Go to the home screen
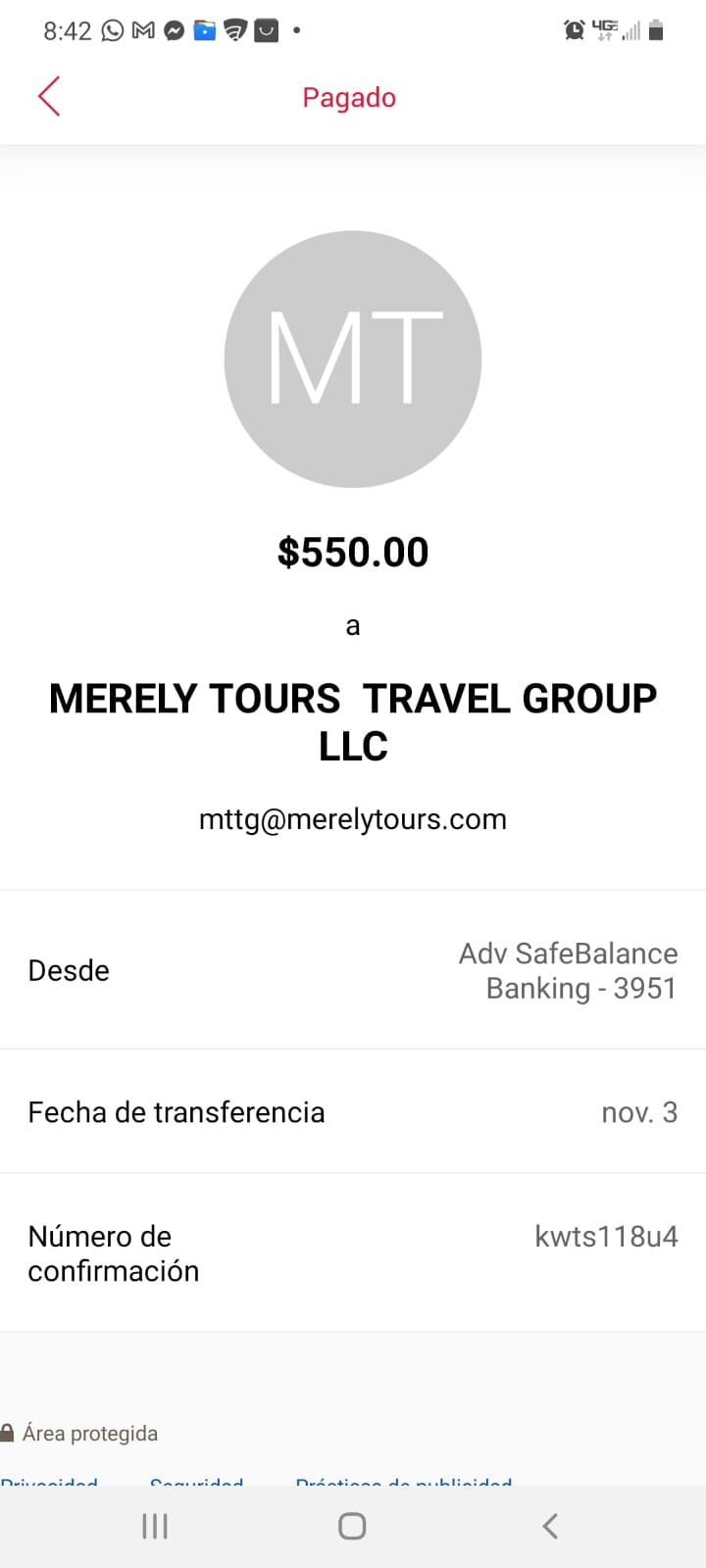This screenshot has width=706, height=1568. [x=352, y=1526]
